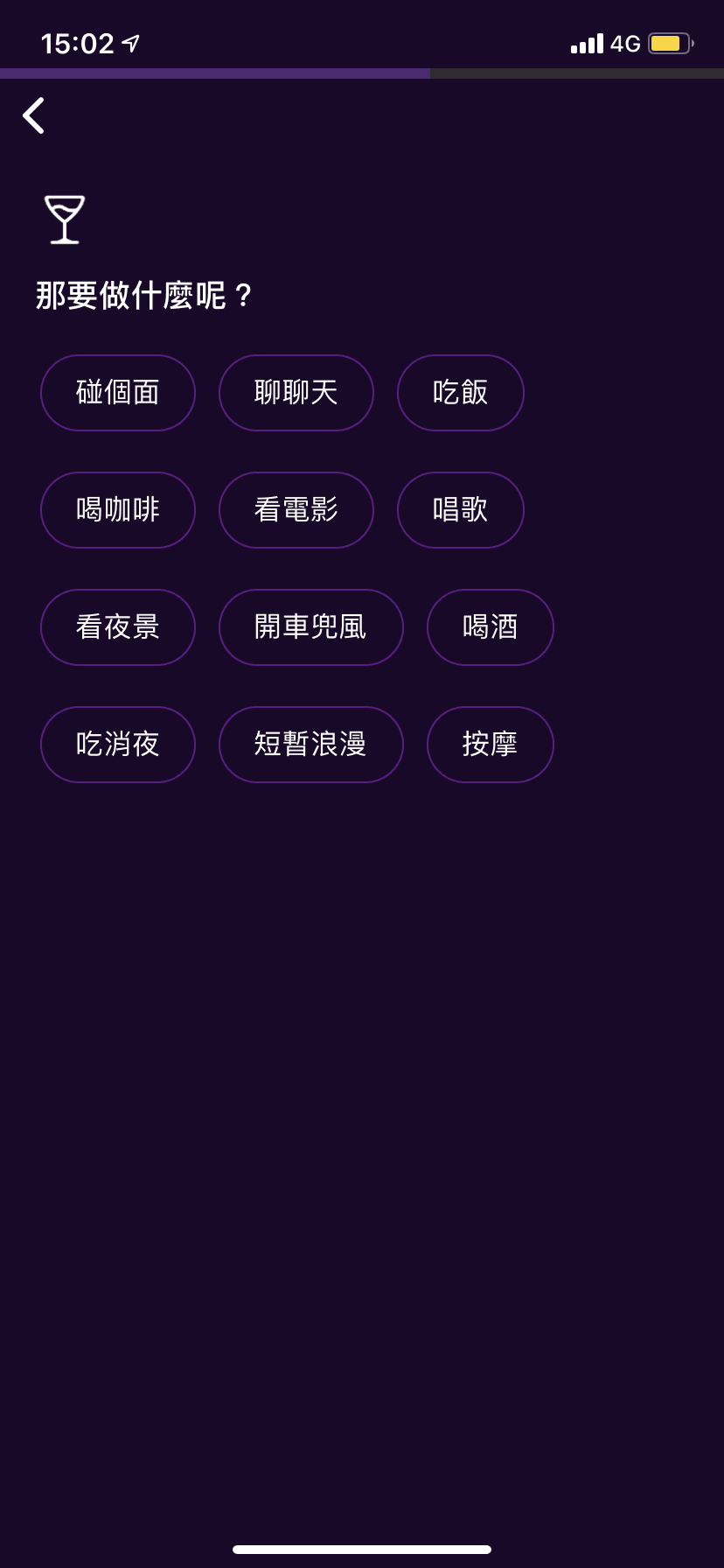Tap the back arrow to return
This screenshot has height=1568, width=724.
point(33,115)
